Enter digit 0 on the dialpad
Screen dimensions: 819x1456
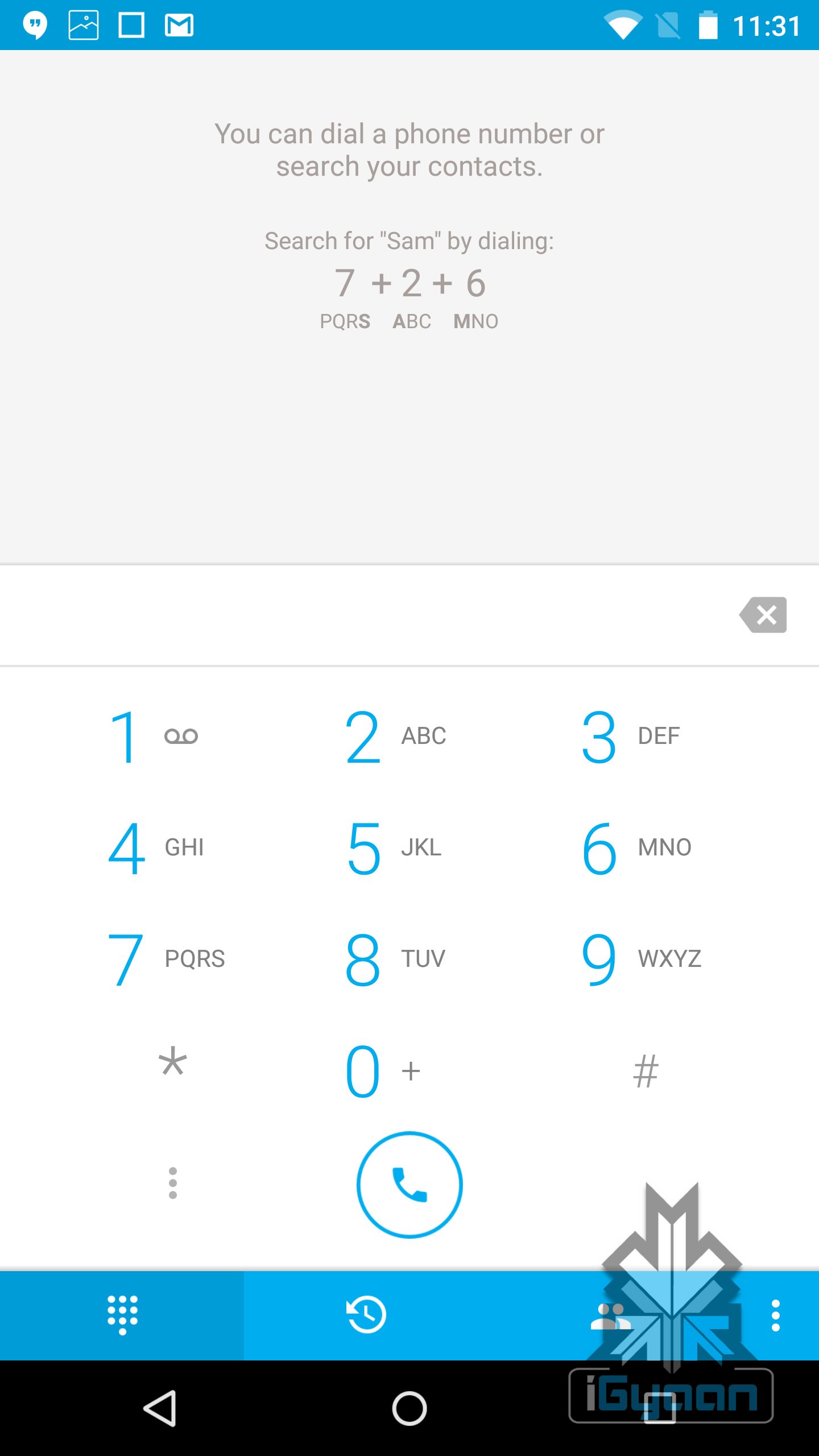(381, 1071)
